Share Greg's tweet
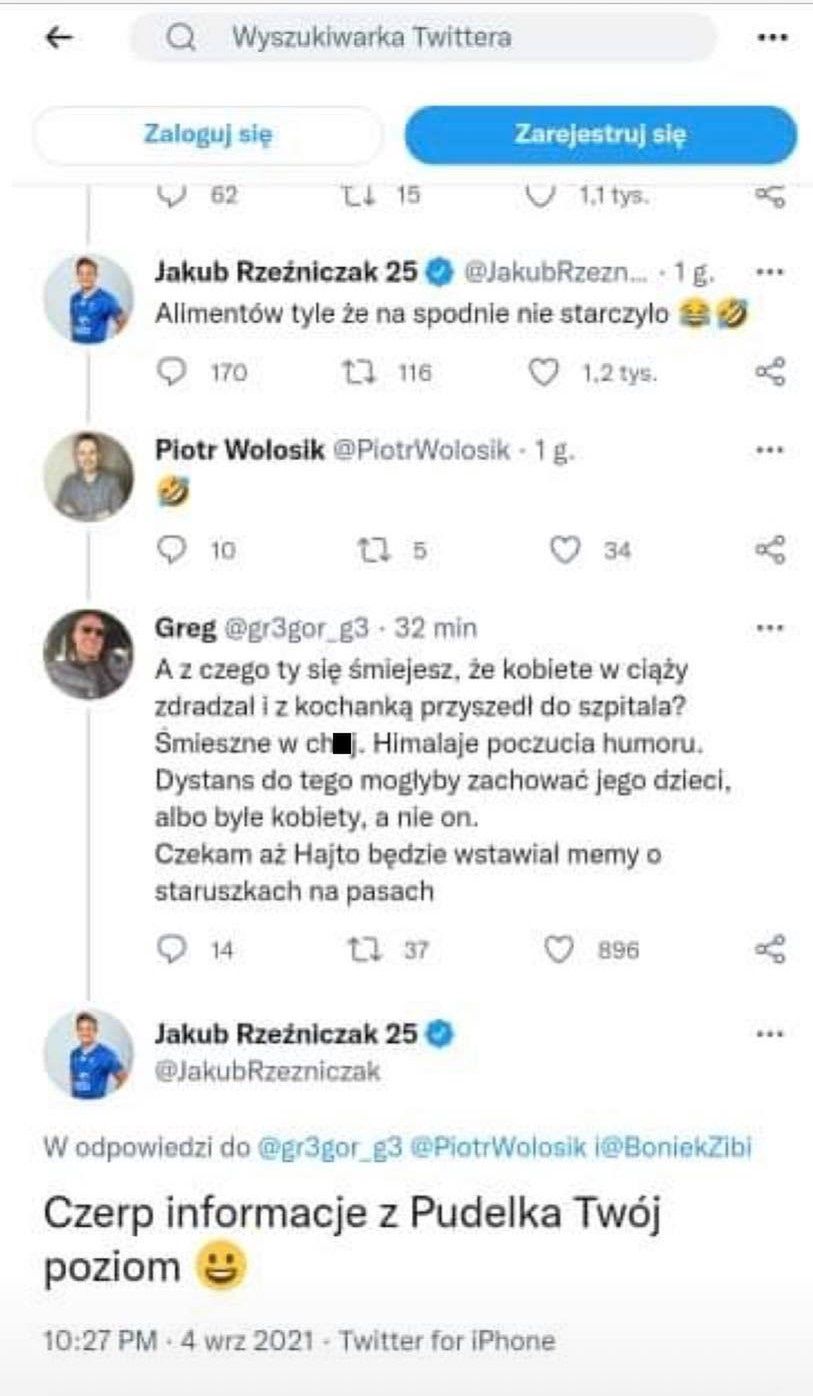Image resolution: width=813 pixels, height=1396 pixels. click(770, 949)
